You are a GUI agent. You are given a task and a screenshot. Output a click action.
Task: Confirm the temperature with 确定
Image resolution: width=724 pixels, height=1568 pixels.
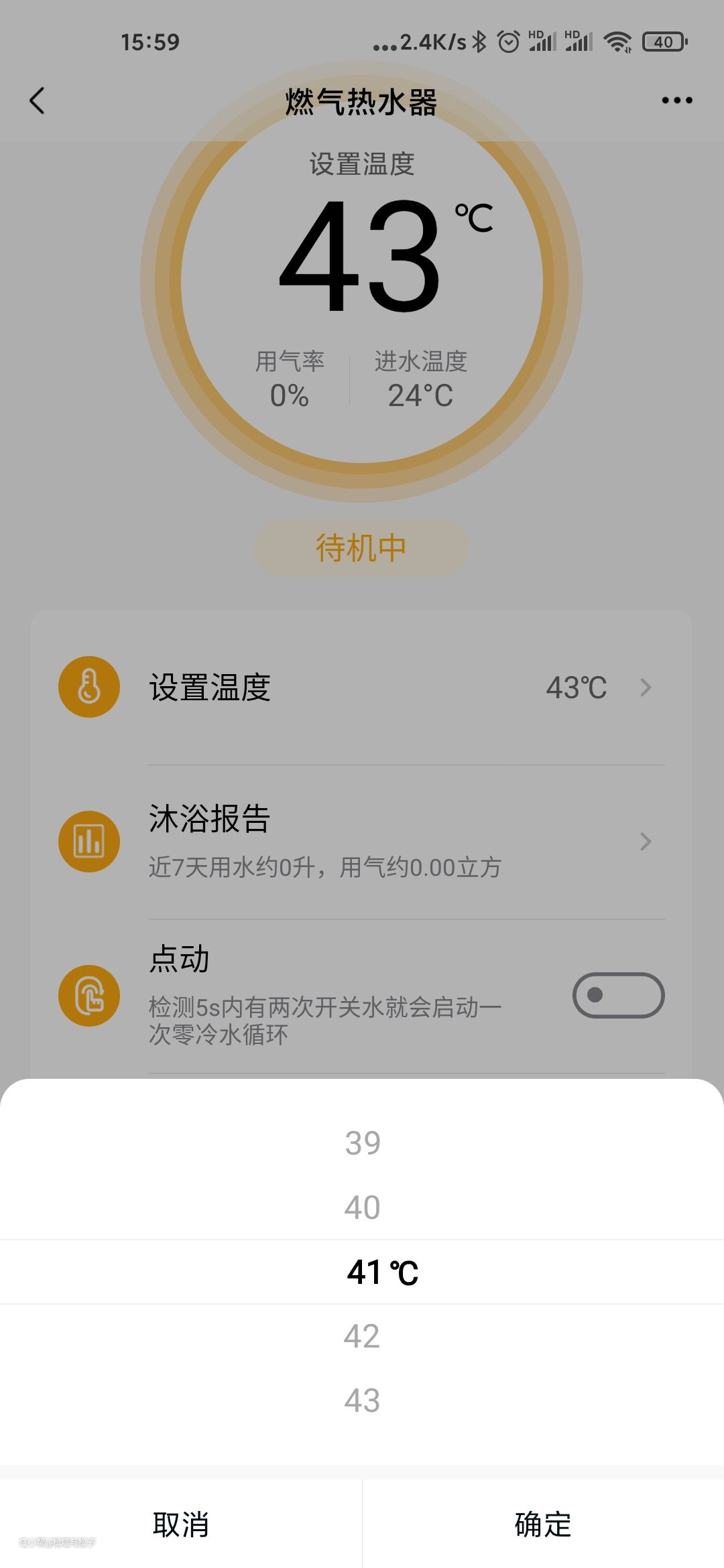click(543, 1524)
